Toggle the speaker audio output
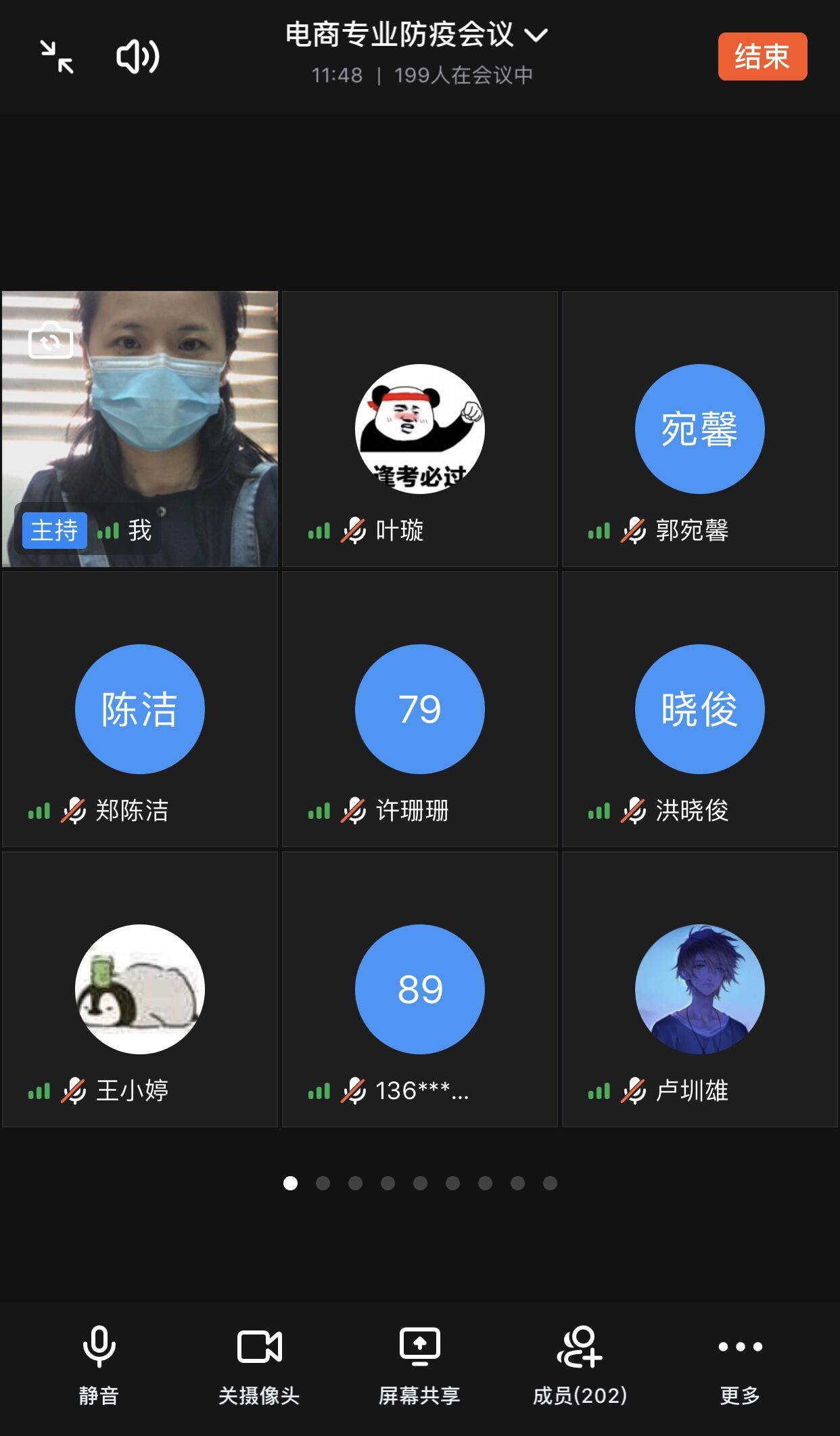 (138, 57)
